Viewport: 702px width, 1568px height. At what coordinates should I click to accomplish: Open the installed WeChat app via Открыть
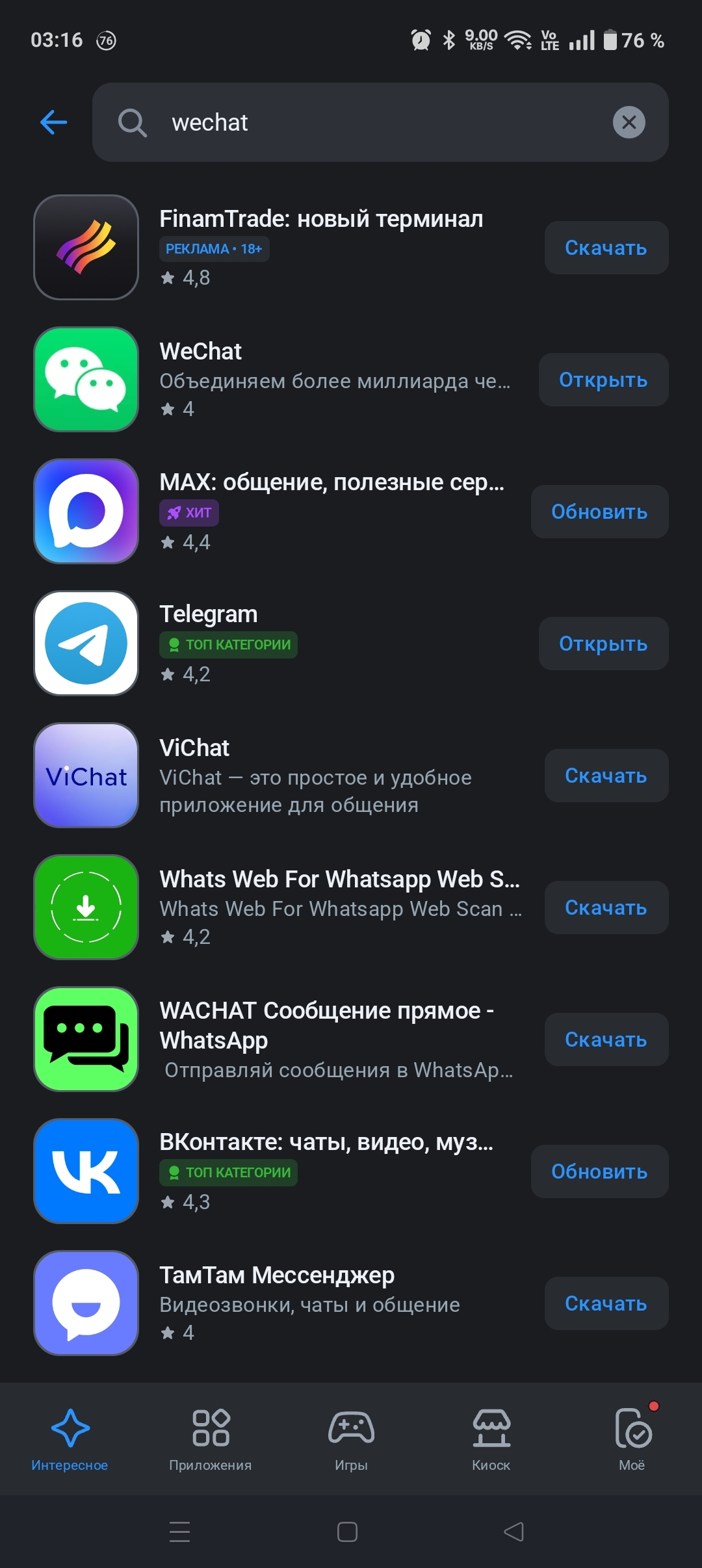coord(603,380)
